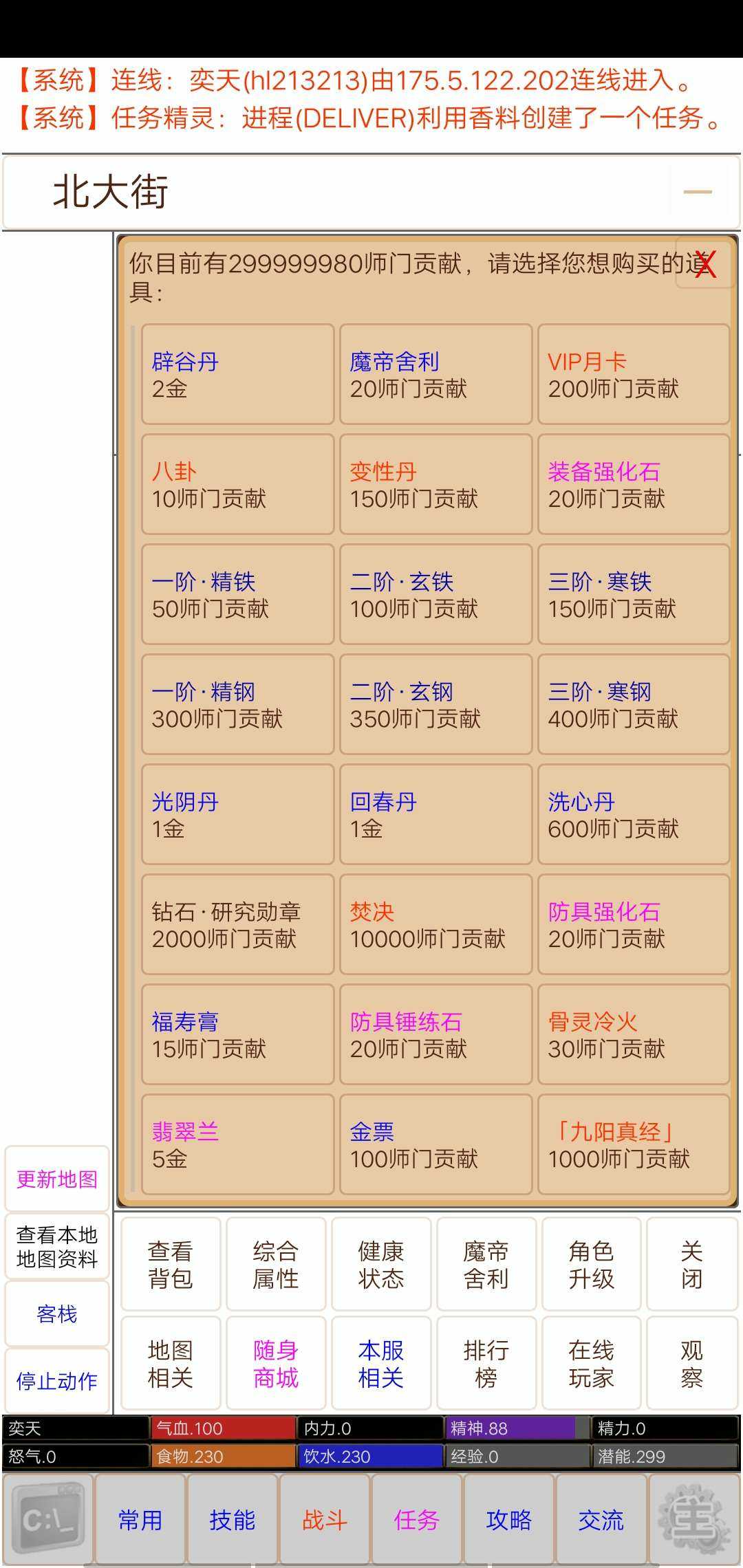The height and width of the screenshot is (1568, 743).
Task: Select the 「九阳真经」 item
Action: [634, 1145]
